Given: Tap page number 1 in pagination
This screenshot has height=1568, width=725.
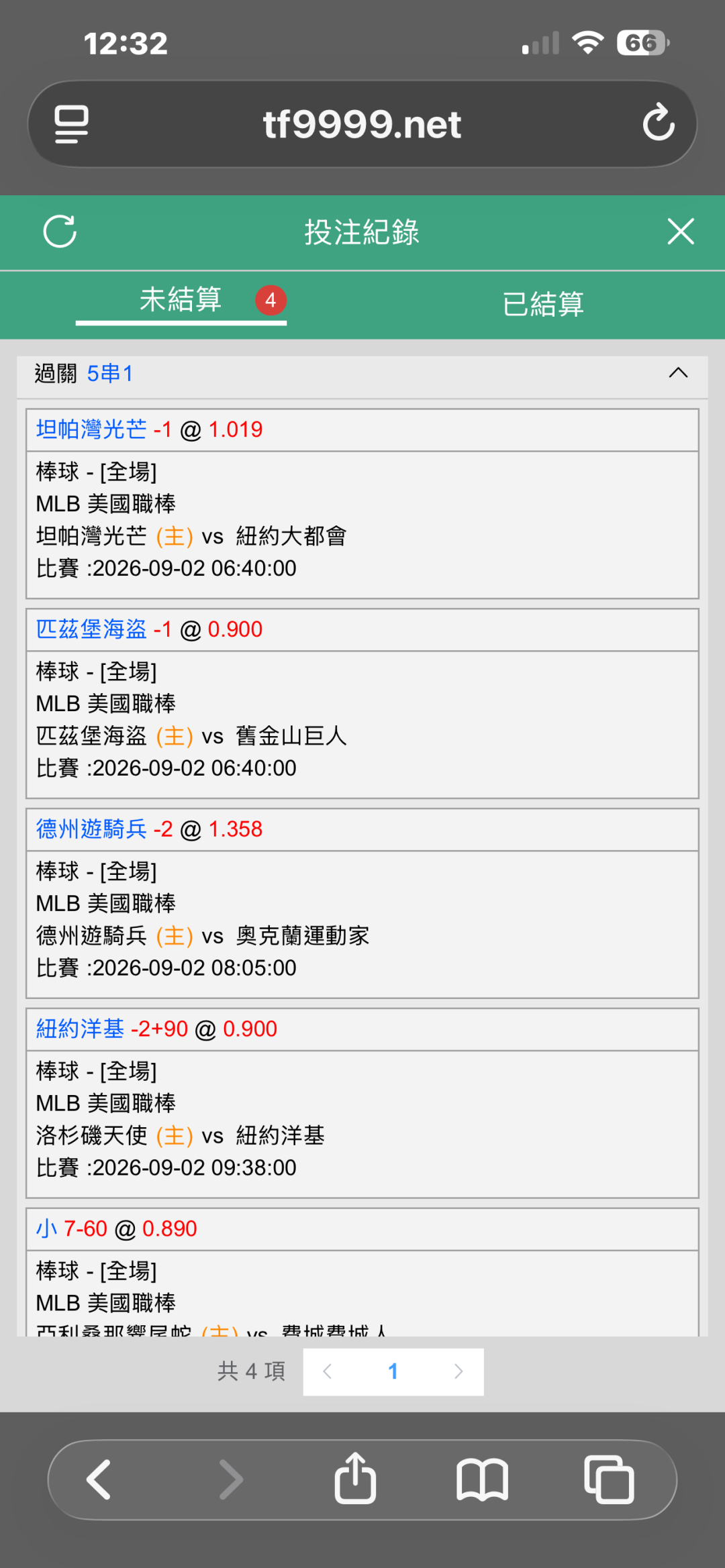Looking at the screenshot, I should tap(393, 1371).
